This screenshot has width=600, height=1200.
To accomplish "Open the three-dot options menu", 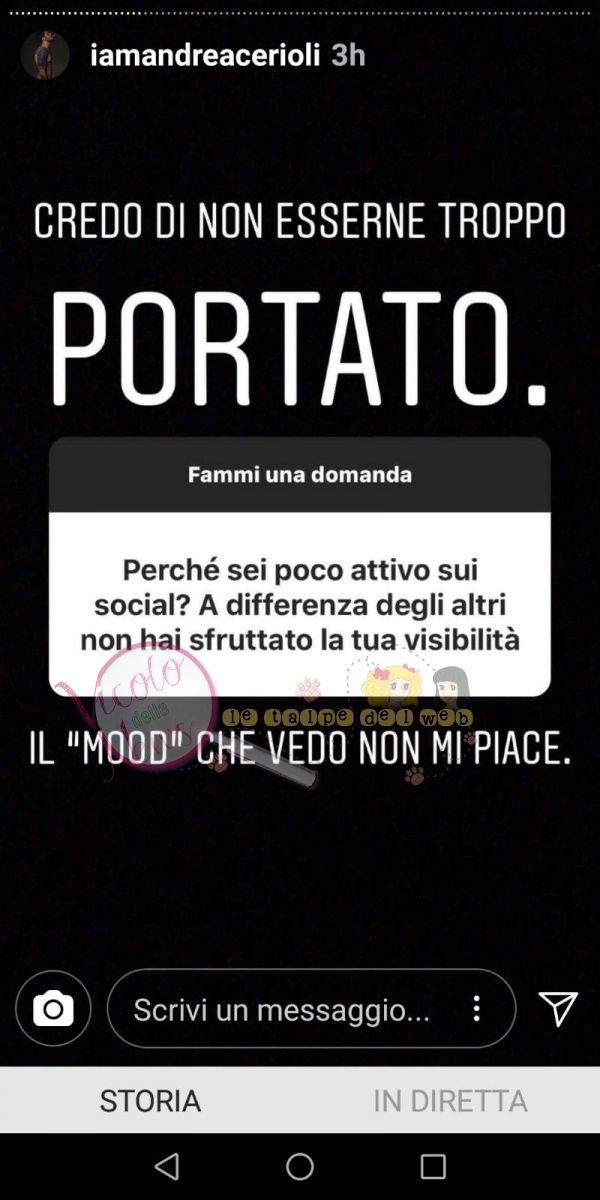I will coord(477,1009).
